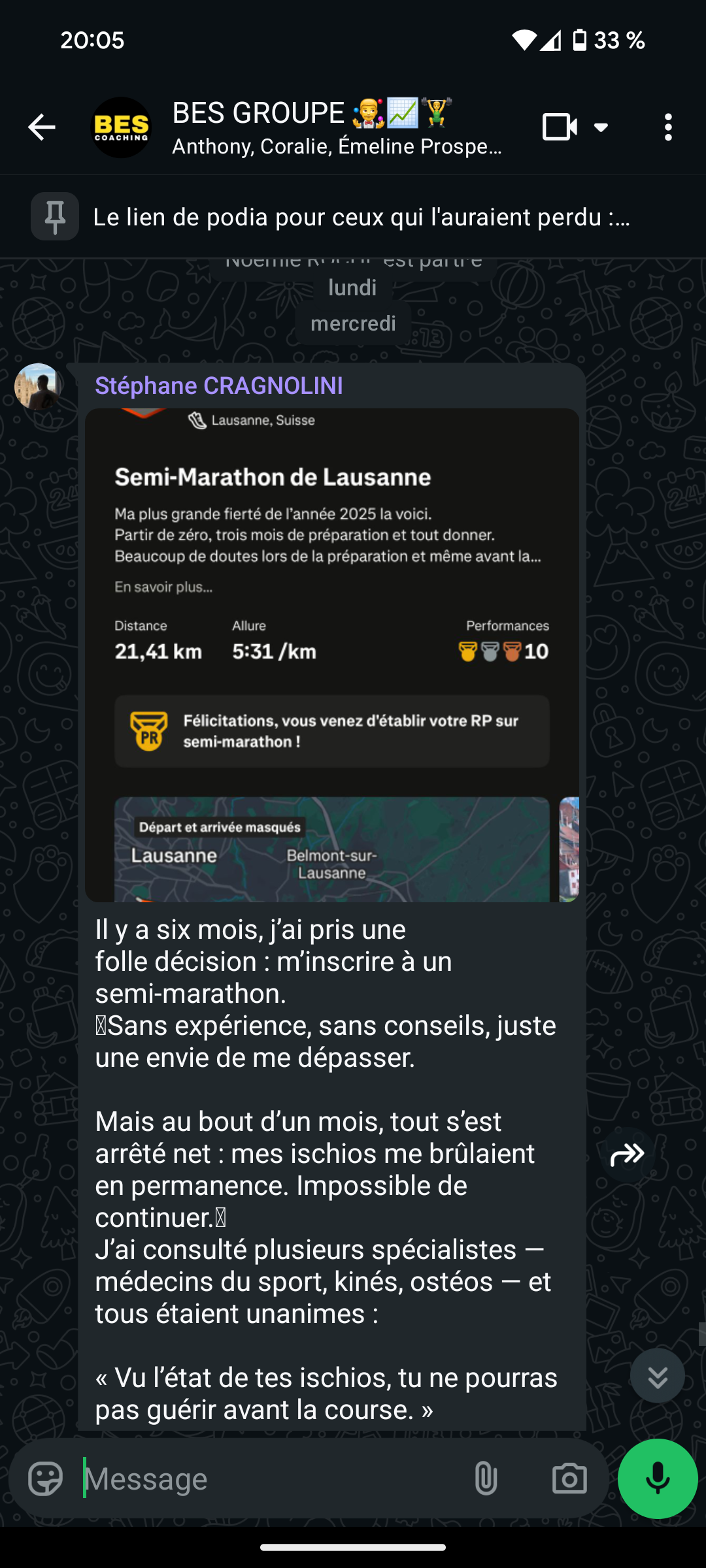Jump to the latest messages

pos(657,1376)
